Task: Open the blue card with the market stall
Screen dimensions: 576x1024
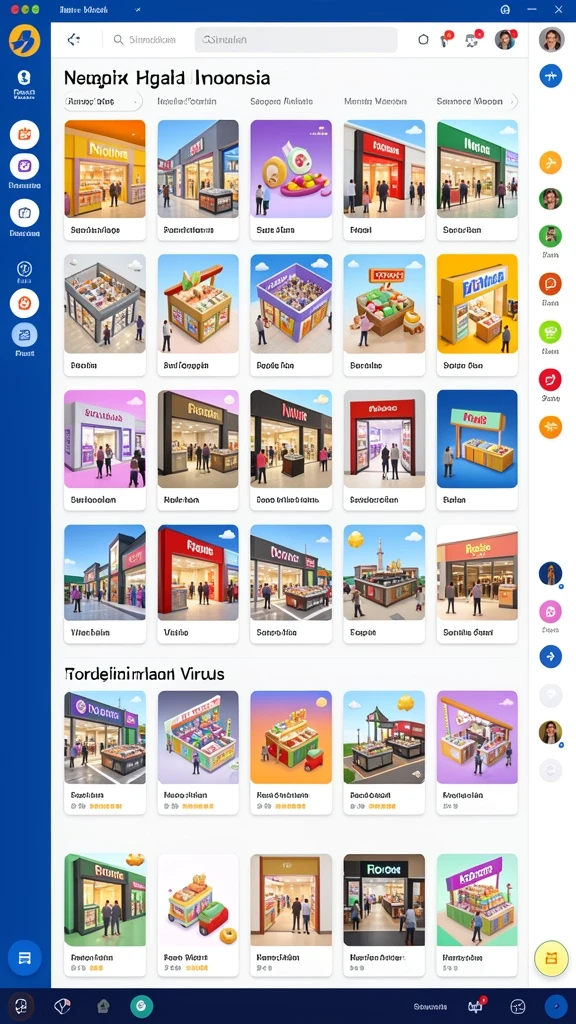Action: (x=477, y=450)
